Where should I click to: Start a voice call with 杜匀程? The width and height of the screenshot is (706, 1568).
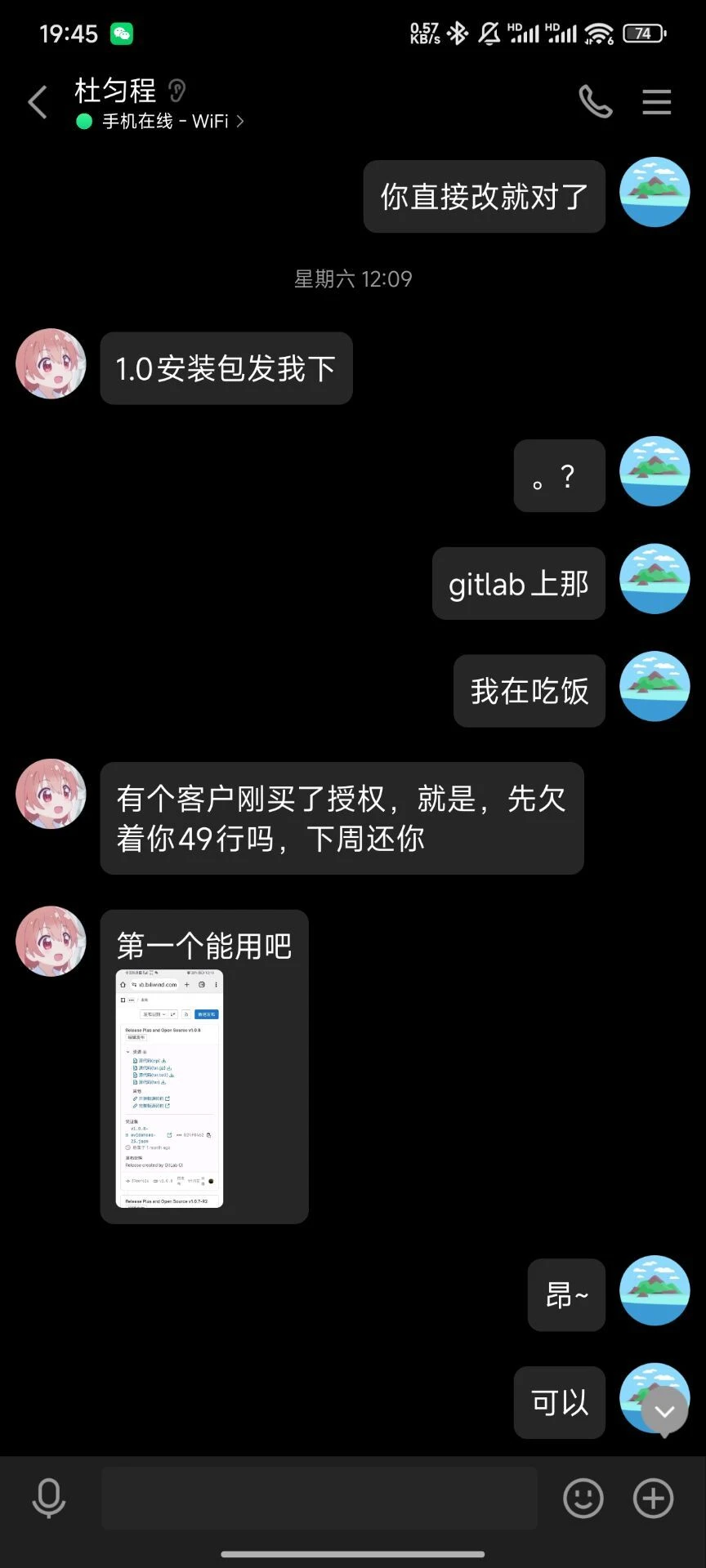coord(595,102)
